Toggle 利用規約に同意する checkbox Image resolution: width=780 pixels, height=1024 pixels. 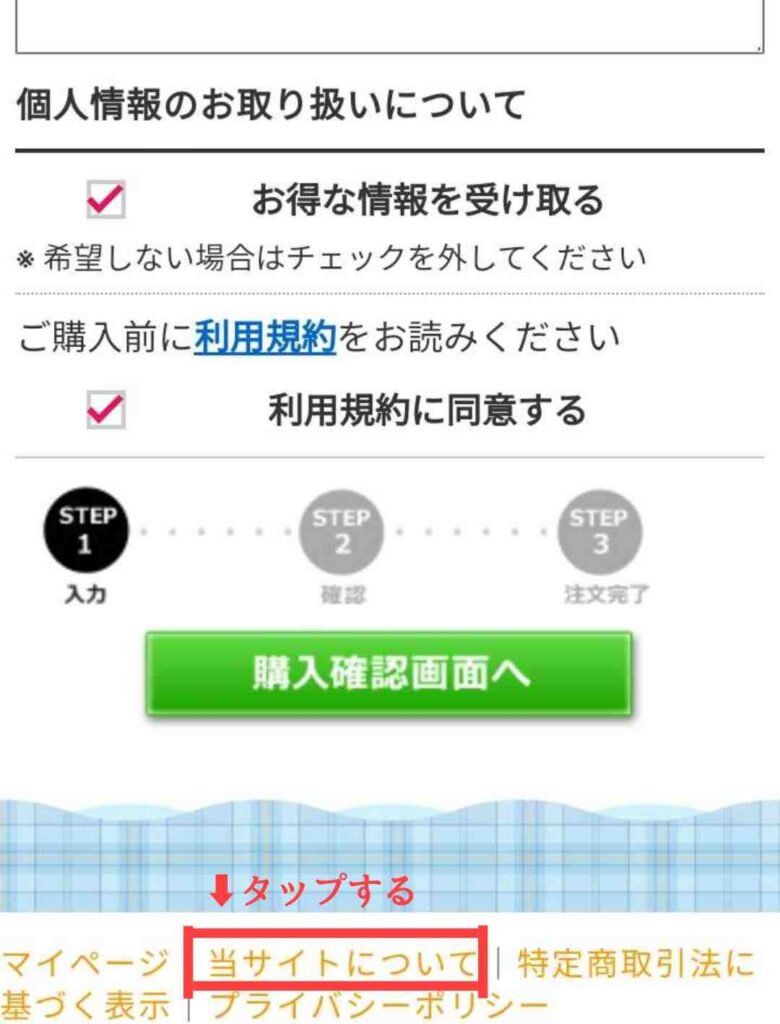click(105, 409)
